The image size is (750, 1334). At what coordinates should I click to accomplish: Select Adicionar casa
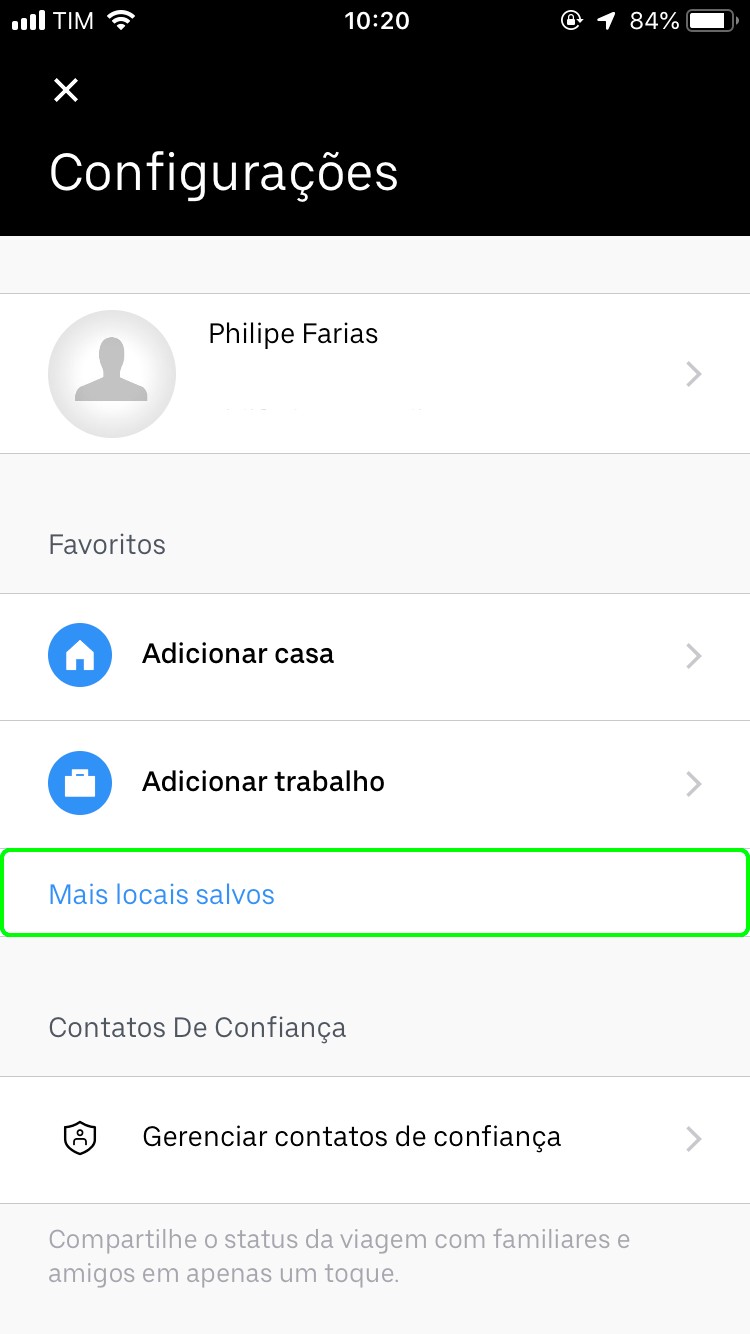click(375, 656)
